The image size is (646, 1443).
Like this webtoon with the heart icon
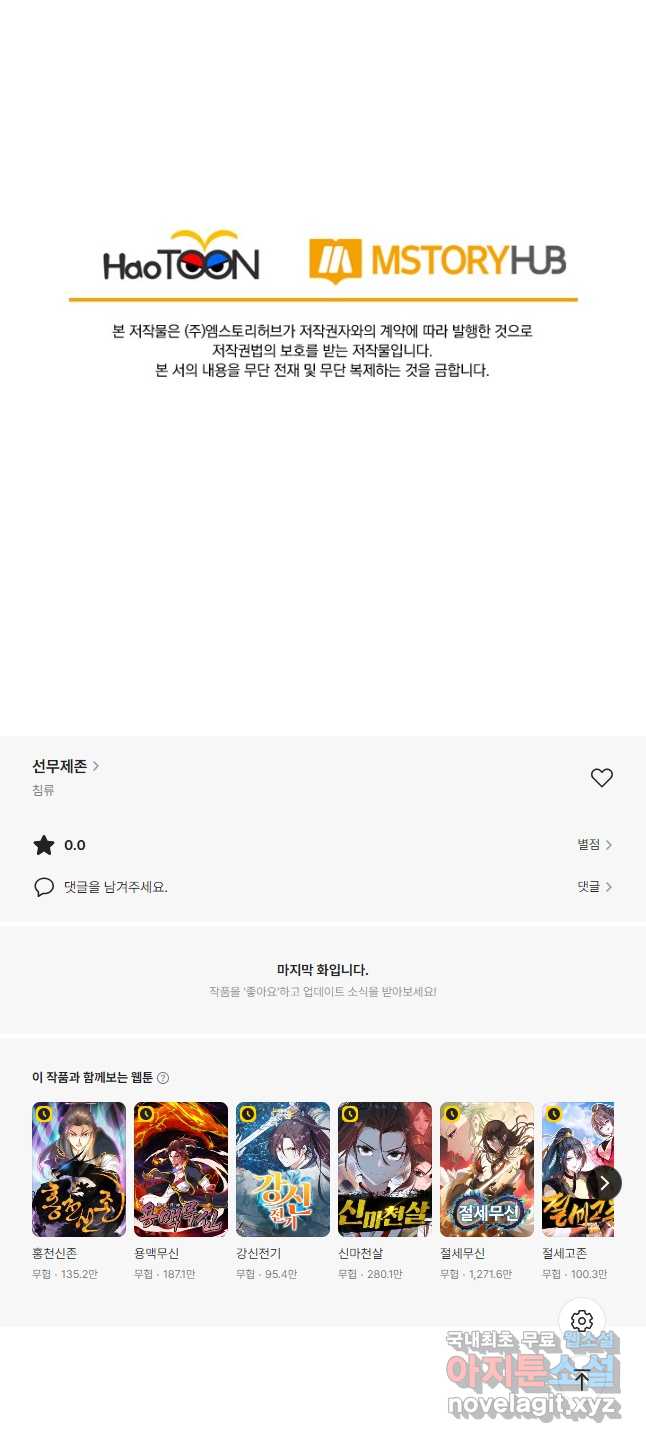pos(601,777)
